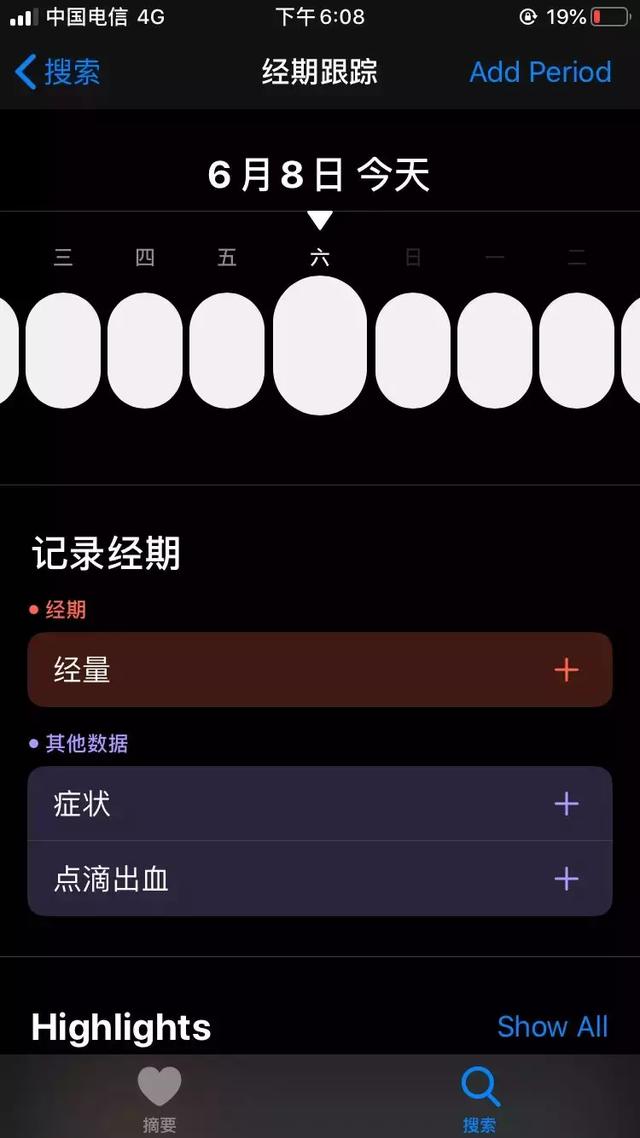Add 症状 symptoms entry
This screenshot has height=1138, width=640.
566,803
